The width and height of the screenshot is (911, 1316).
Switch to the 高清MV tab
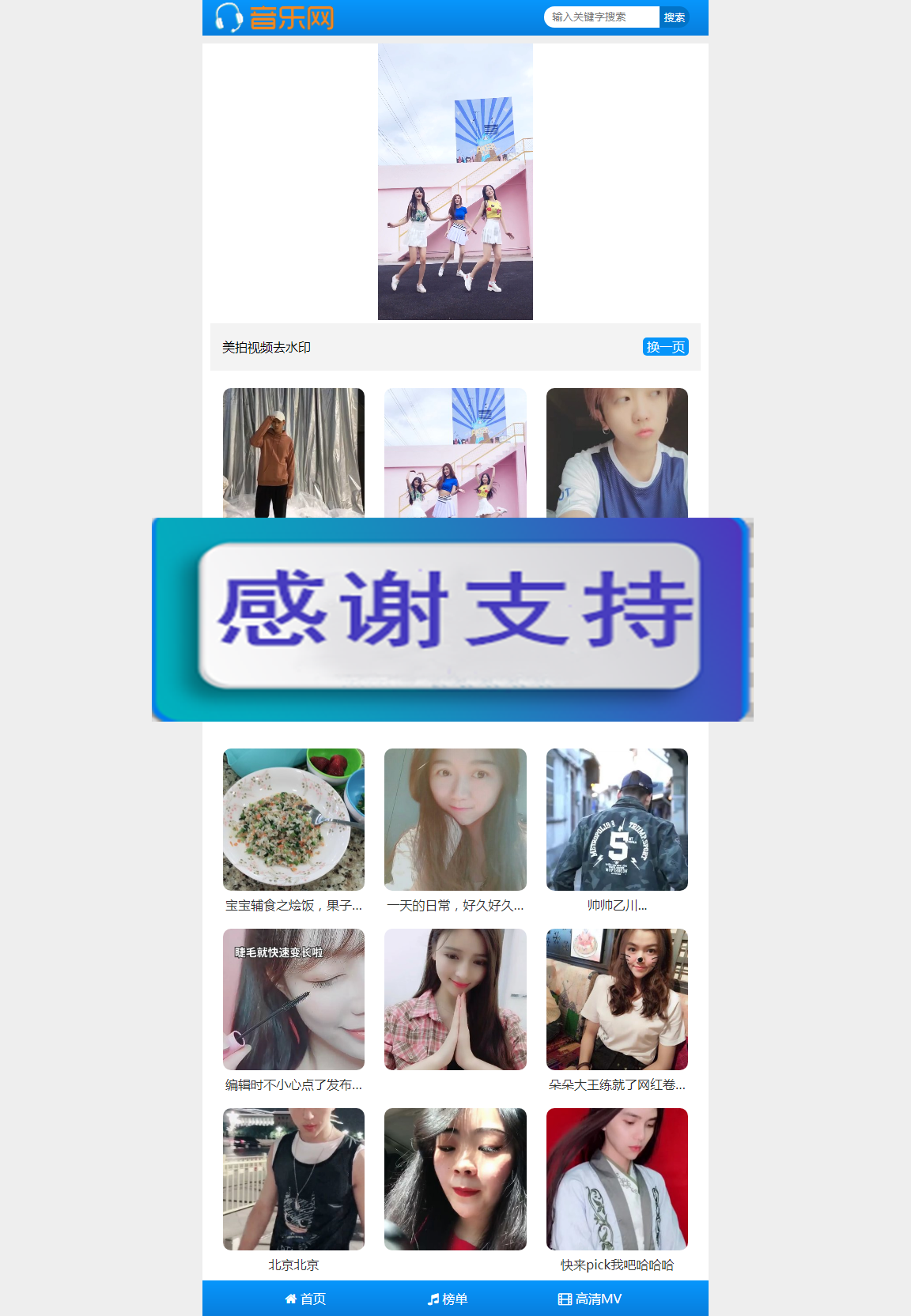590,1299
